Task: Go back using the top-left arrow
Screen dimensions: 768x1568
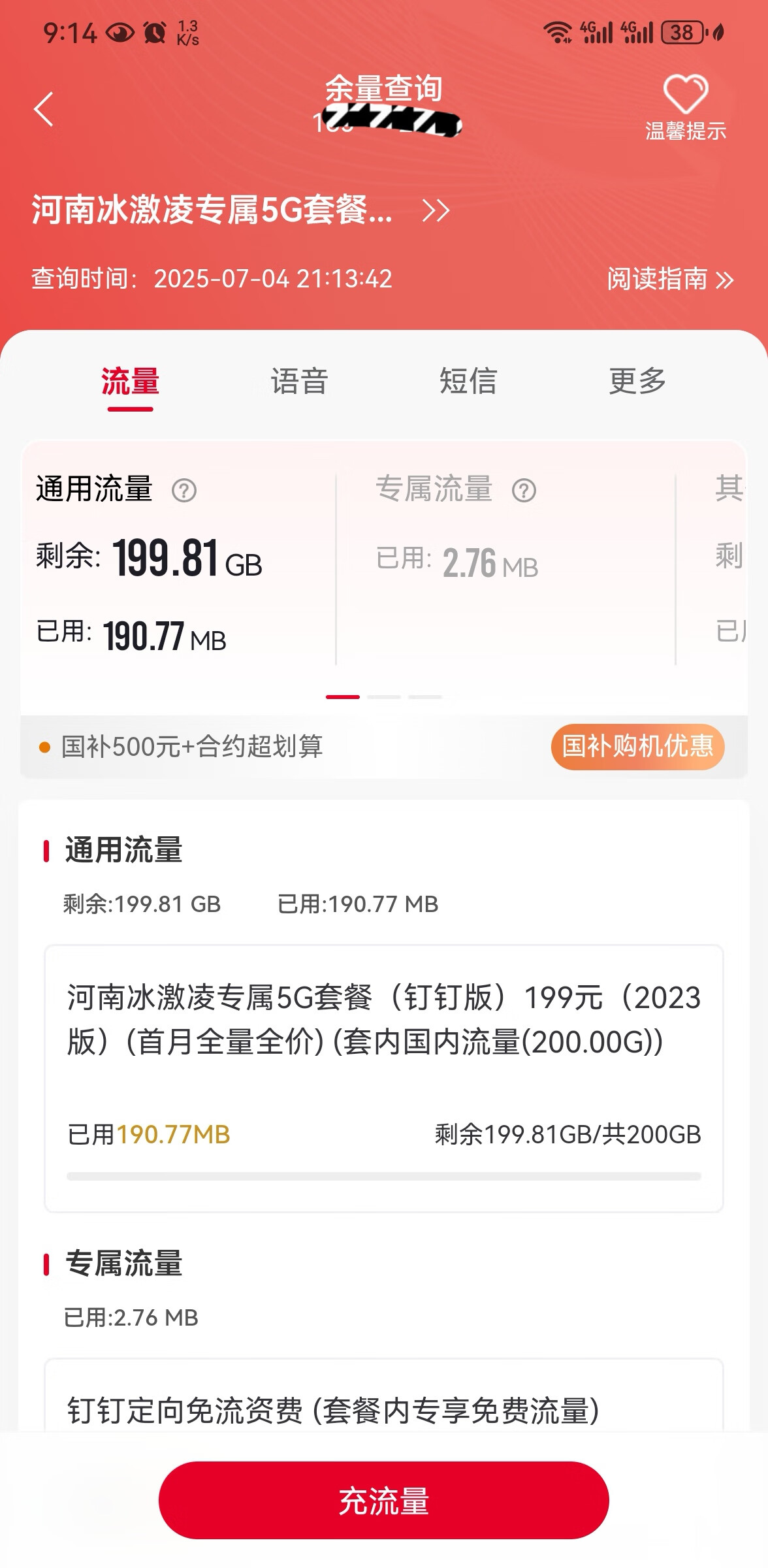Action: click(43, 109)
